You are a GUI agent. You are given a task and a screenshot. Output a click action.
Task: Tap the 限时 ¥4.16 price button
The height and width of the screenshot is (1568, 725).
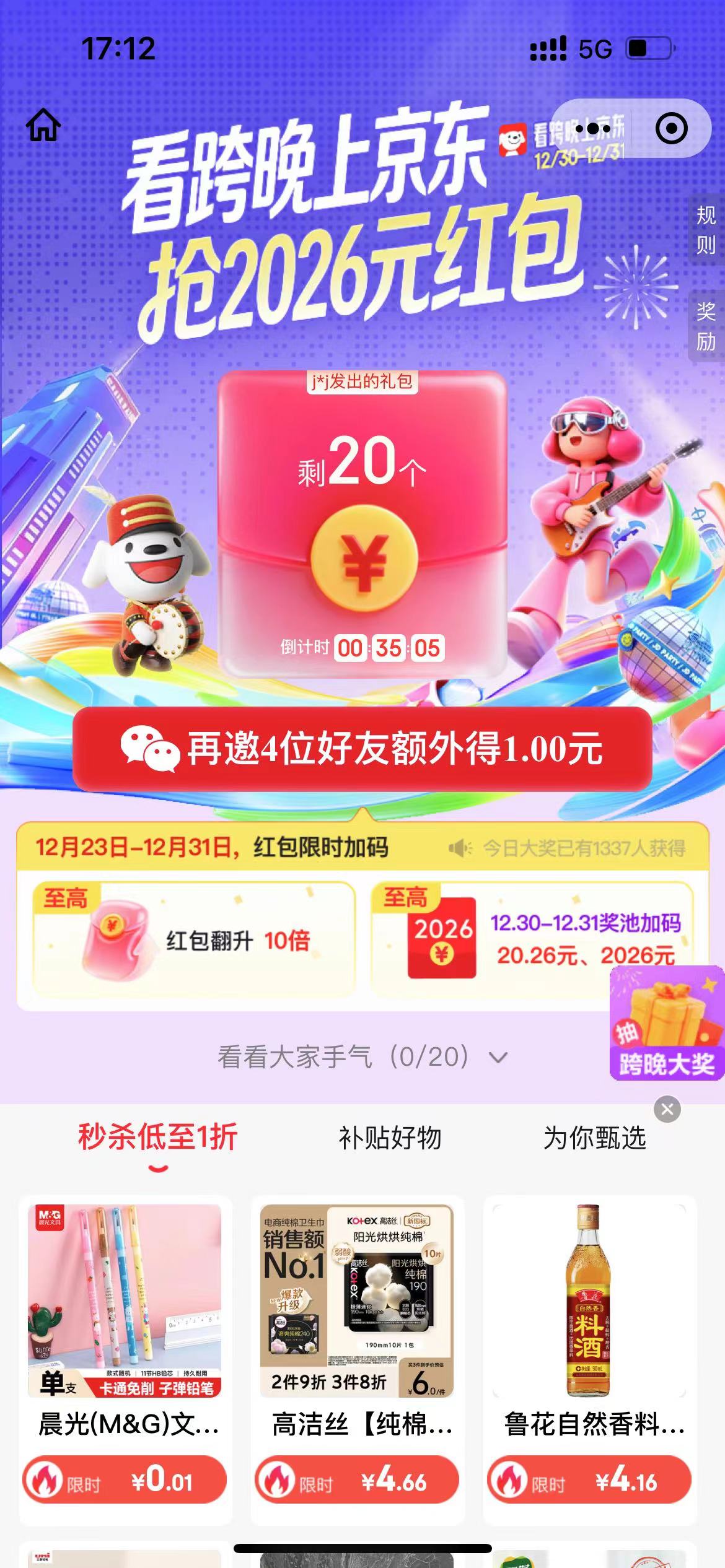589,1480
